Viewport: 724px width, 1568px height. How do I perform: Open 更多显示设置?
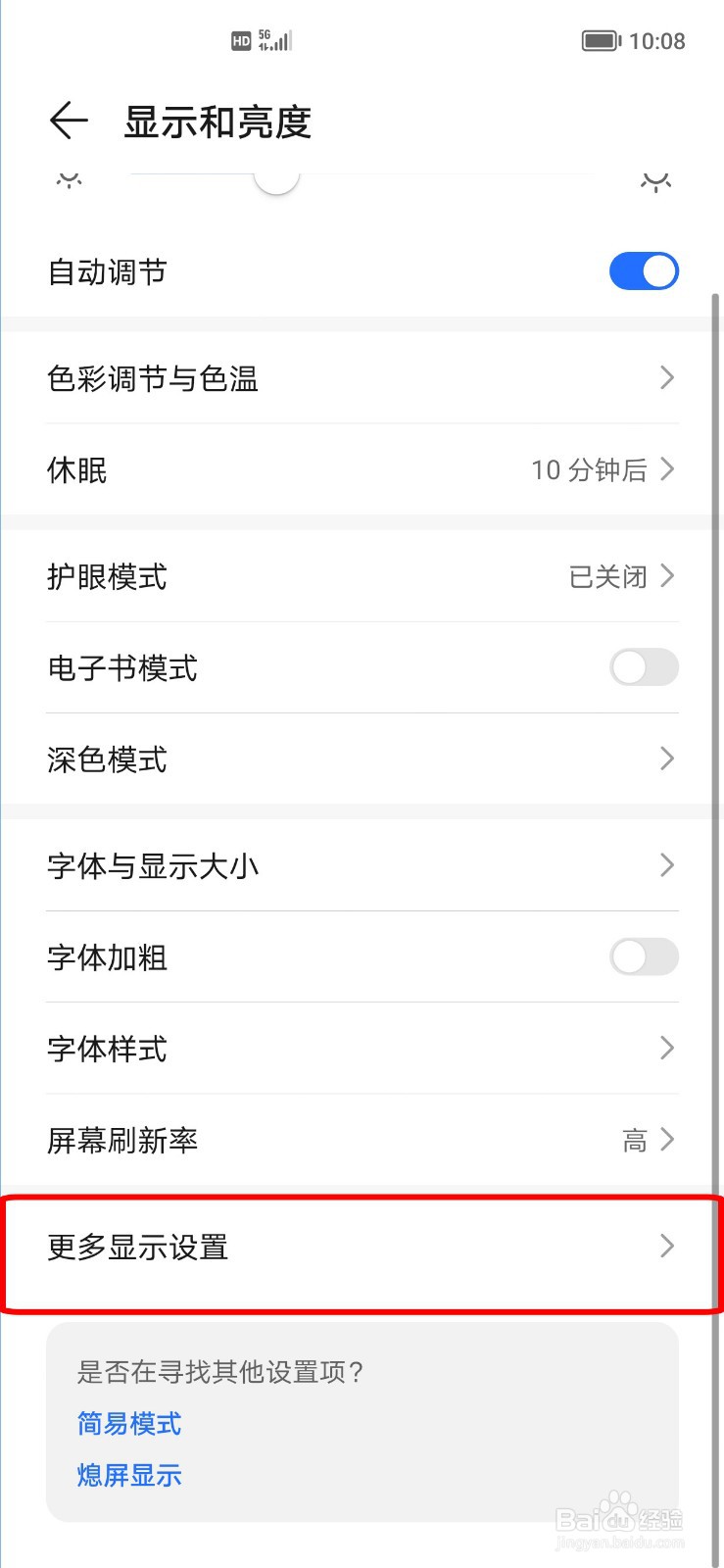(362, 1248)
